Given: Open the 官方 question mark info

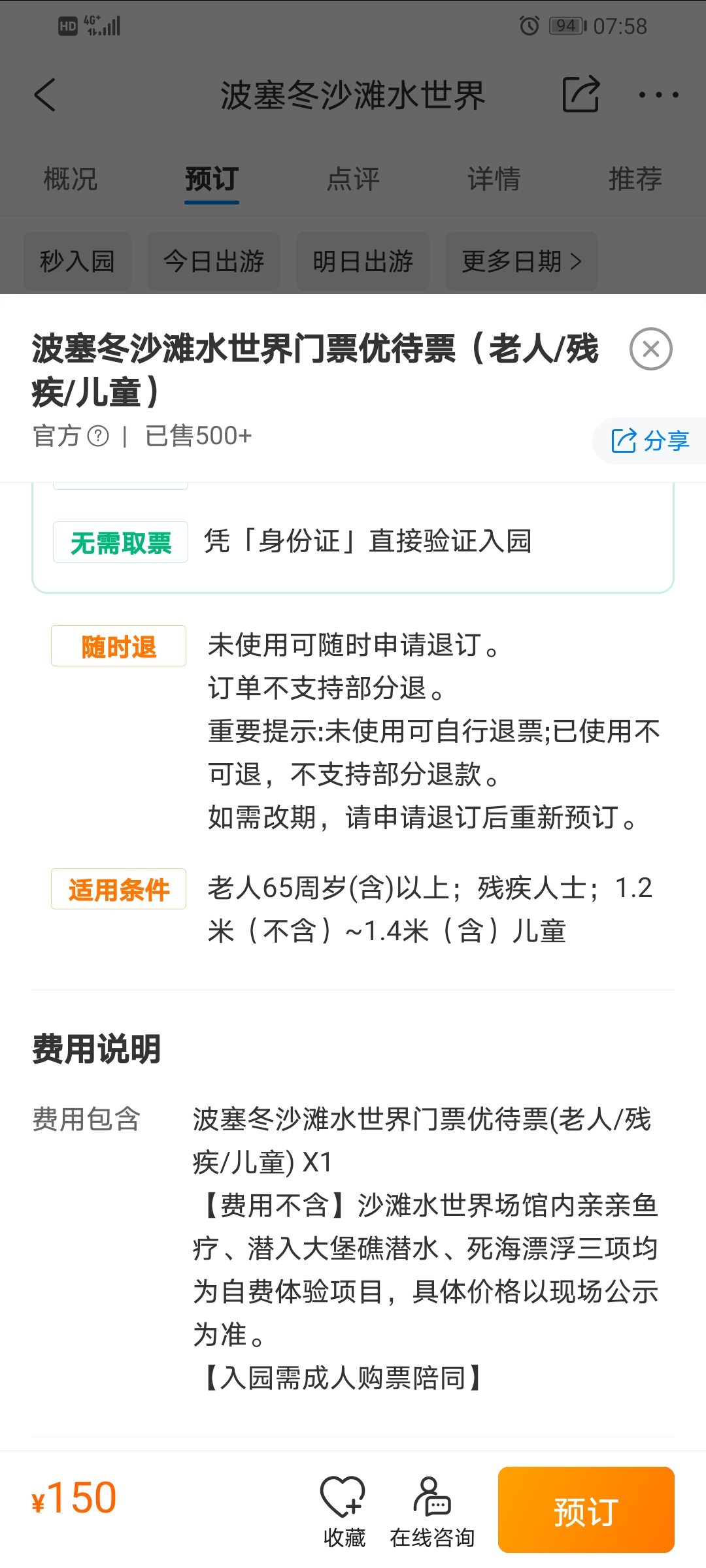Looking at the screenshot, I should click(98, 436).
